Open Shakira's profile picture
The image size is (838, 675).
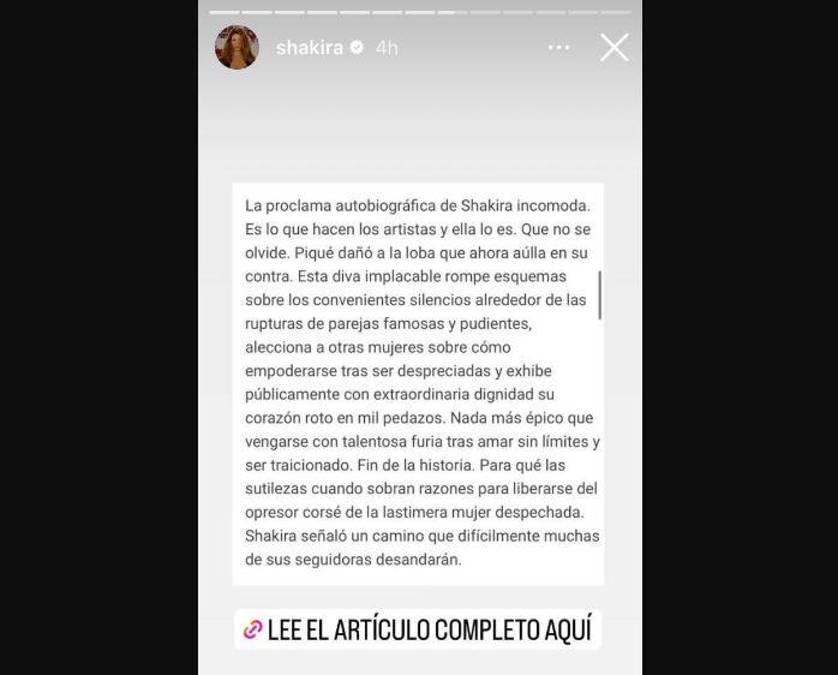(x=237, y=48)
